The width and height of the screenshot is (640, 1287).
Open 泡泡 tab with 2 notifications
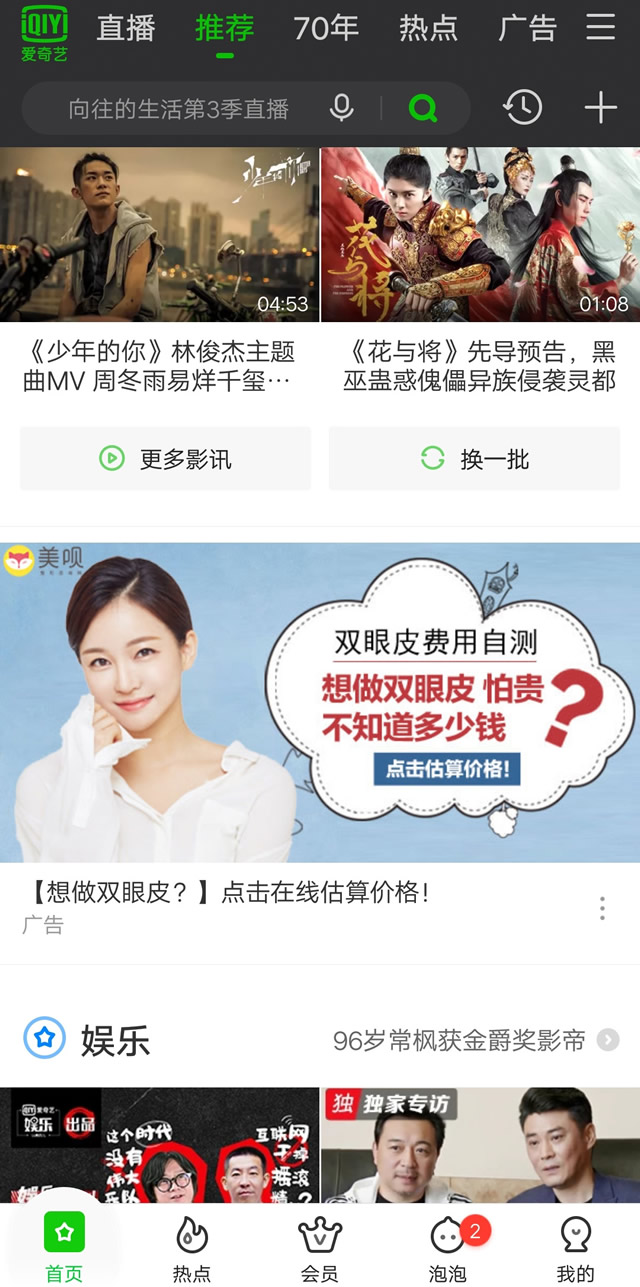[448, 1248]
